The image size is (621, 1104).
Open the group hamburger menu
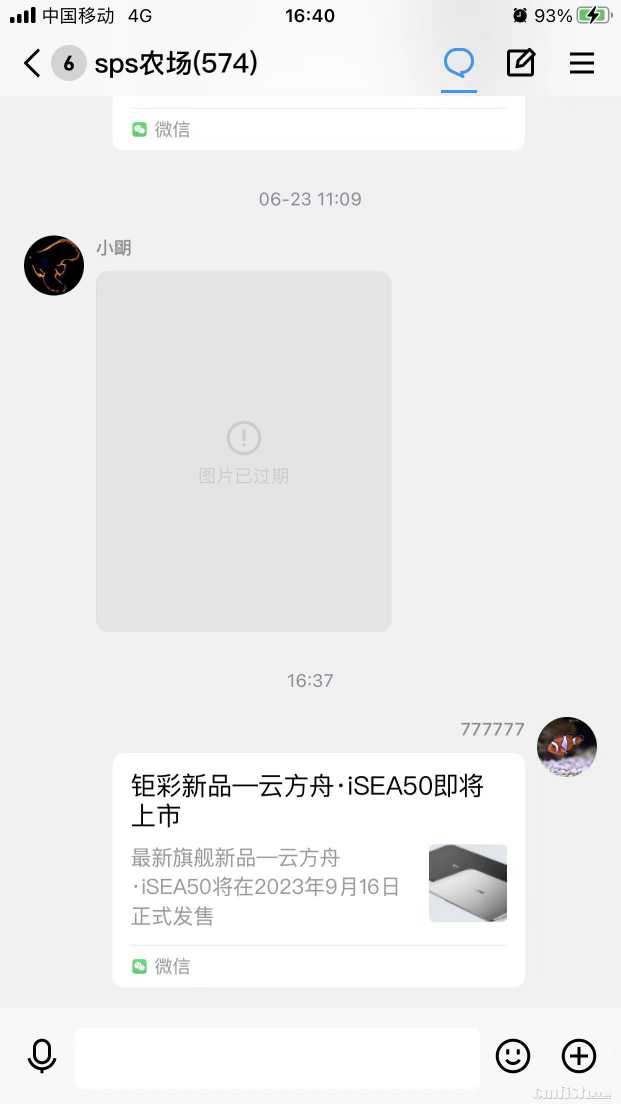582,63
